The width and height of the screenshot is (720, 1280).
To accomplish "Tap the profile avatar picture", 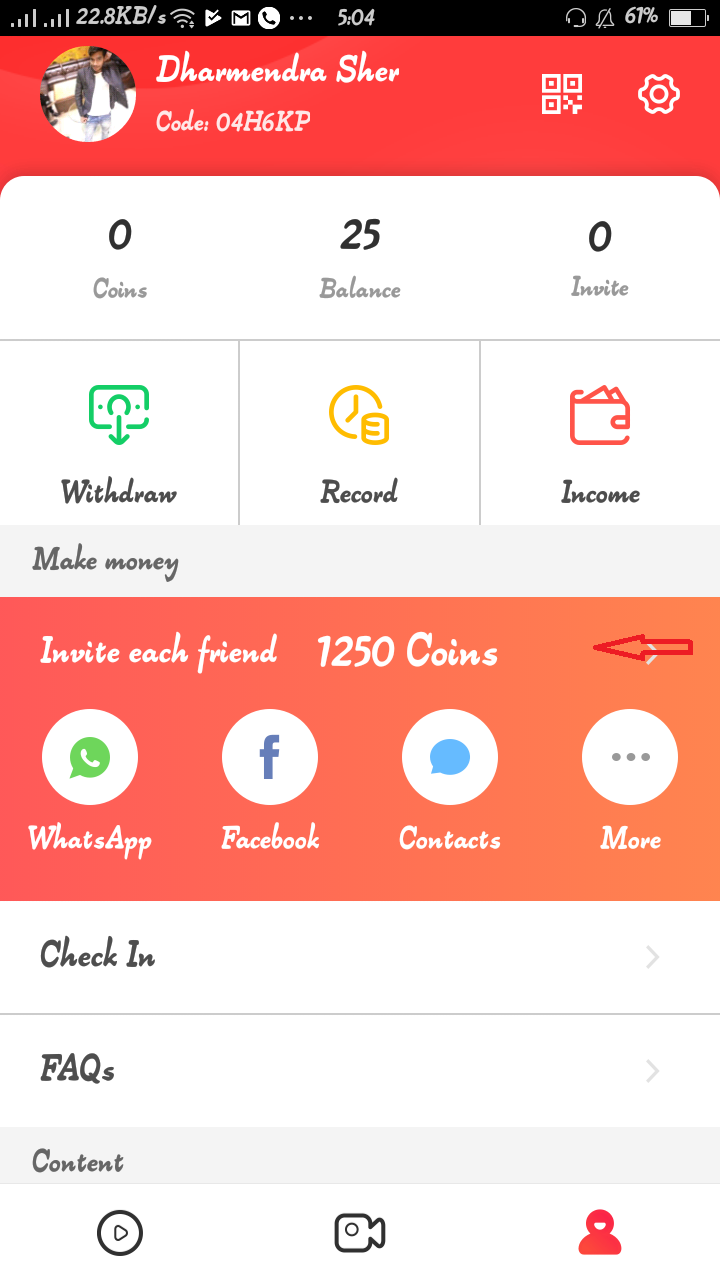I will click(x=87, y=95).
